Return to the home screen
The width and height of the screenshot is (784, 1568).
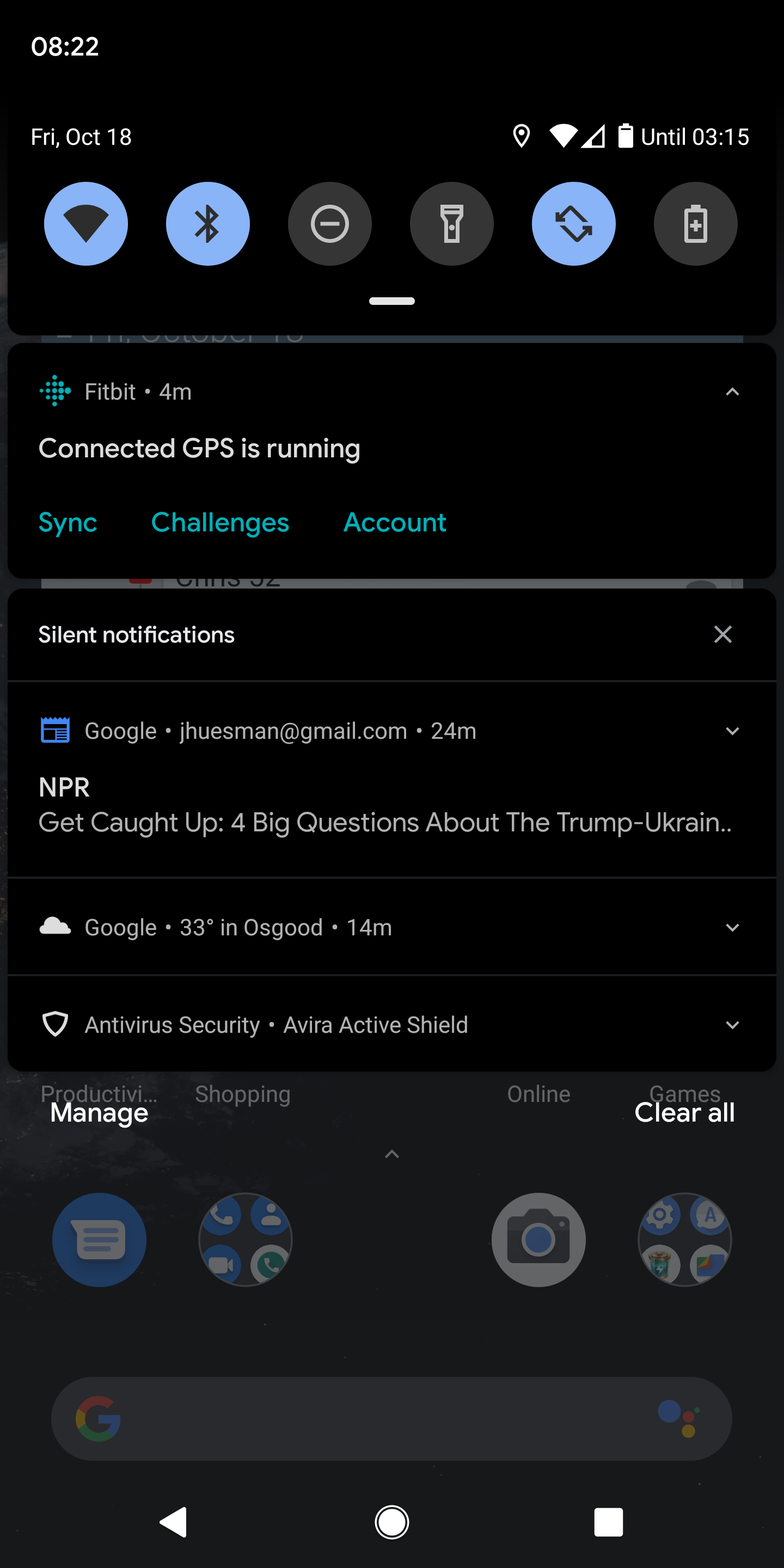click(x=392, y=1522)
